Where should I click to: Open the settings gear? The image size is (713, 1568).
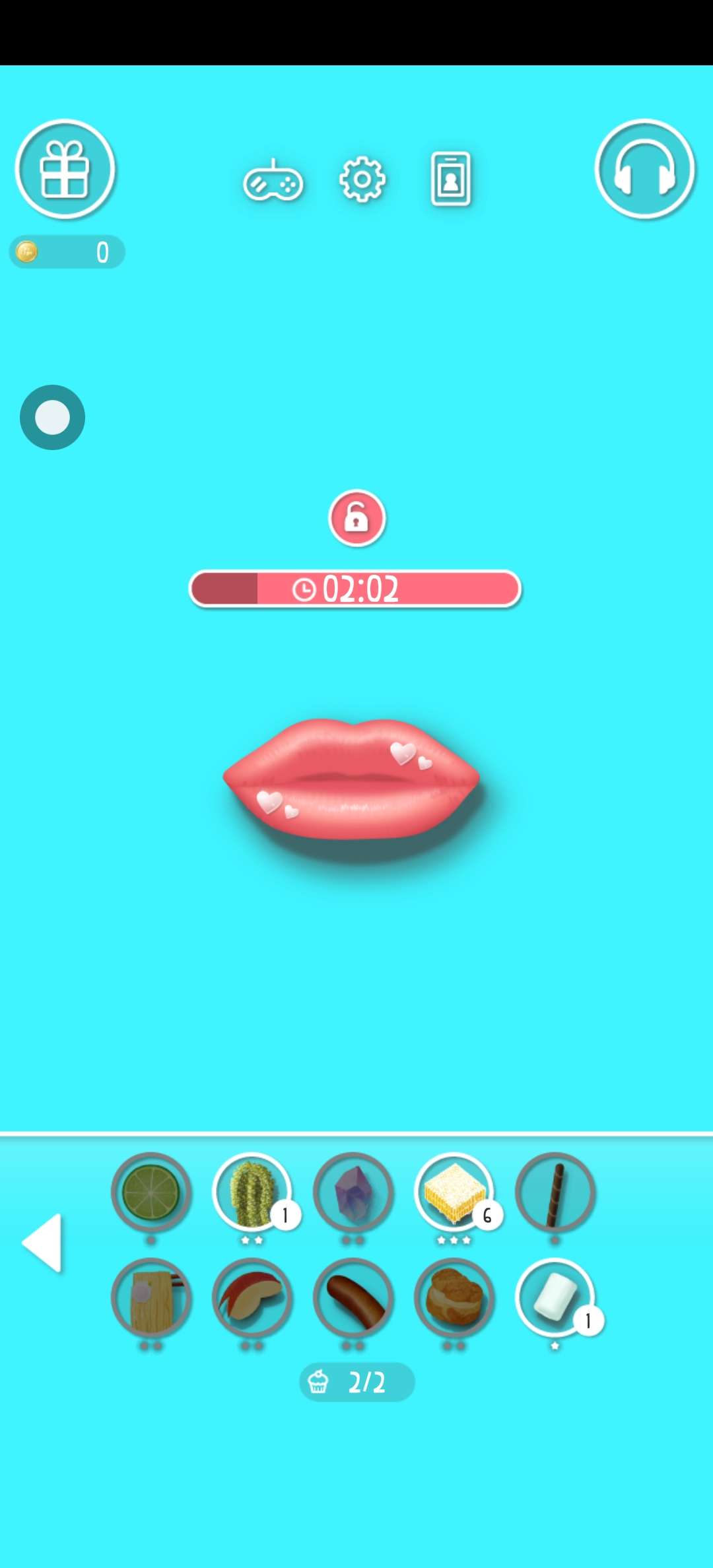(362, 180)
